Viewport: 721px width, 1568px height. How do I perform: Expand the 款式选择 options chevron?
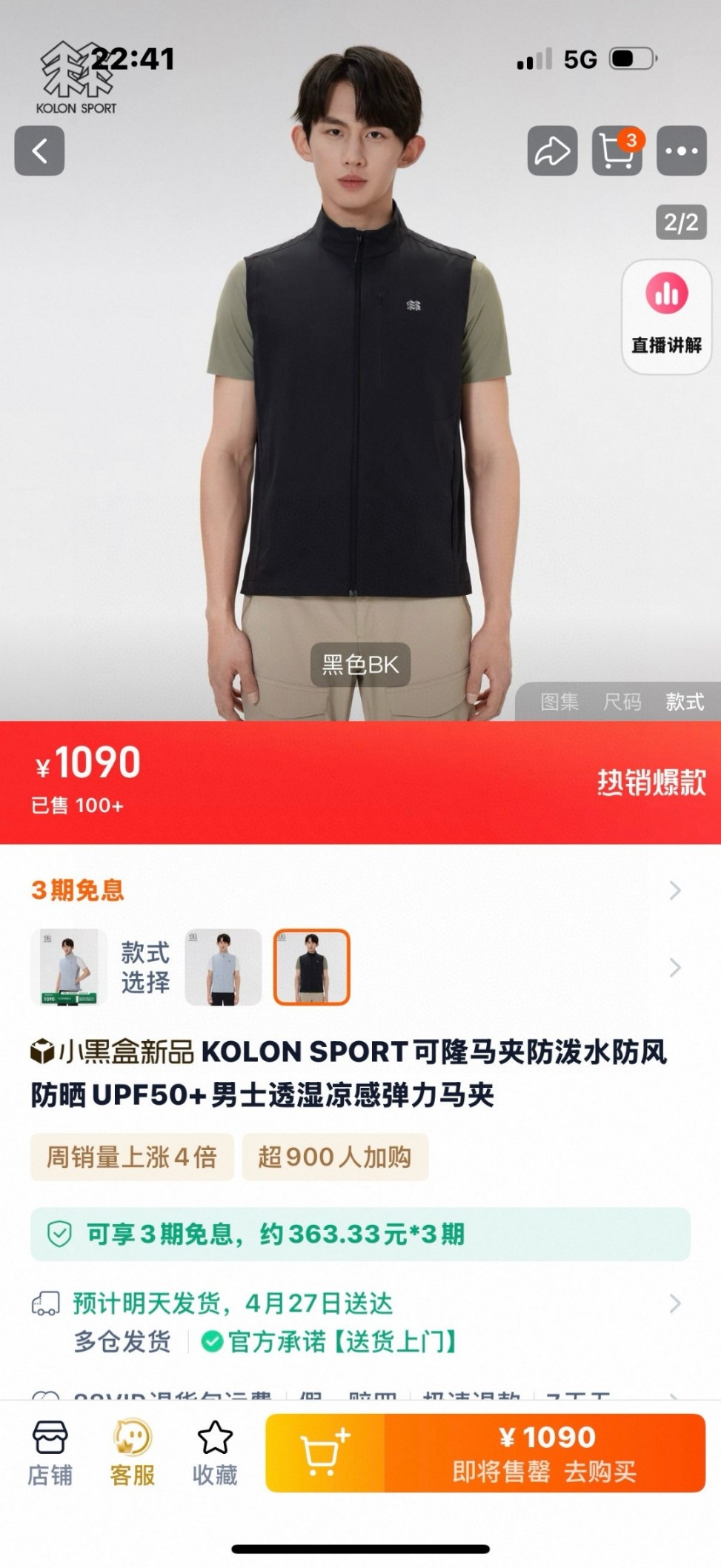(x=674, y=968)
